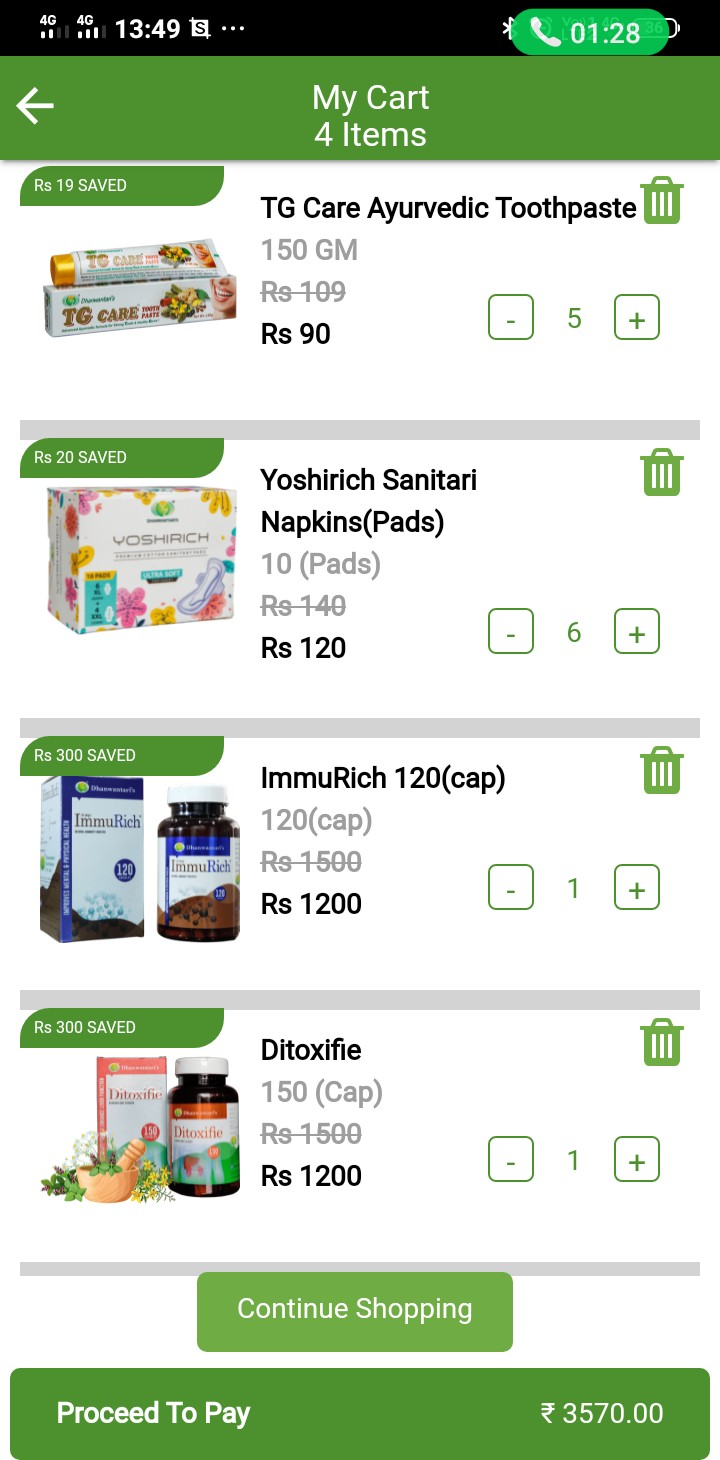720x1460 pixels.
Task: Return to the ongoing call timer pill
Action: (589, 32)
